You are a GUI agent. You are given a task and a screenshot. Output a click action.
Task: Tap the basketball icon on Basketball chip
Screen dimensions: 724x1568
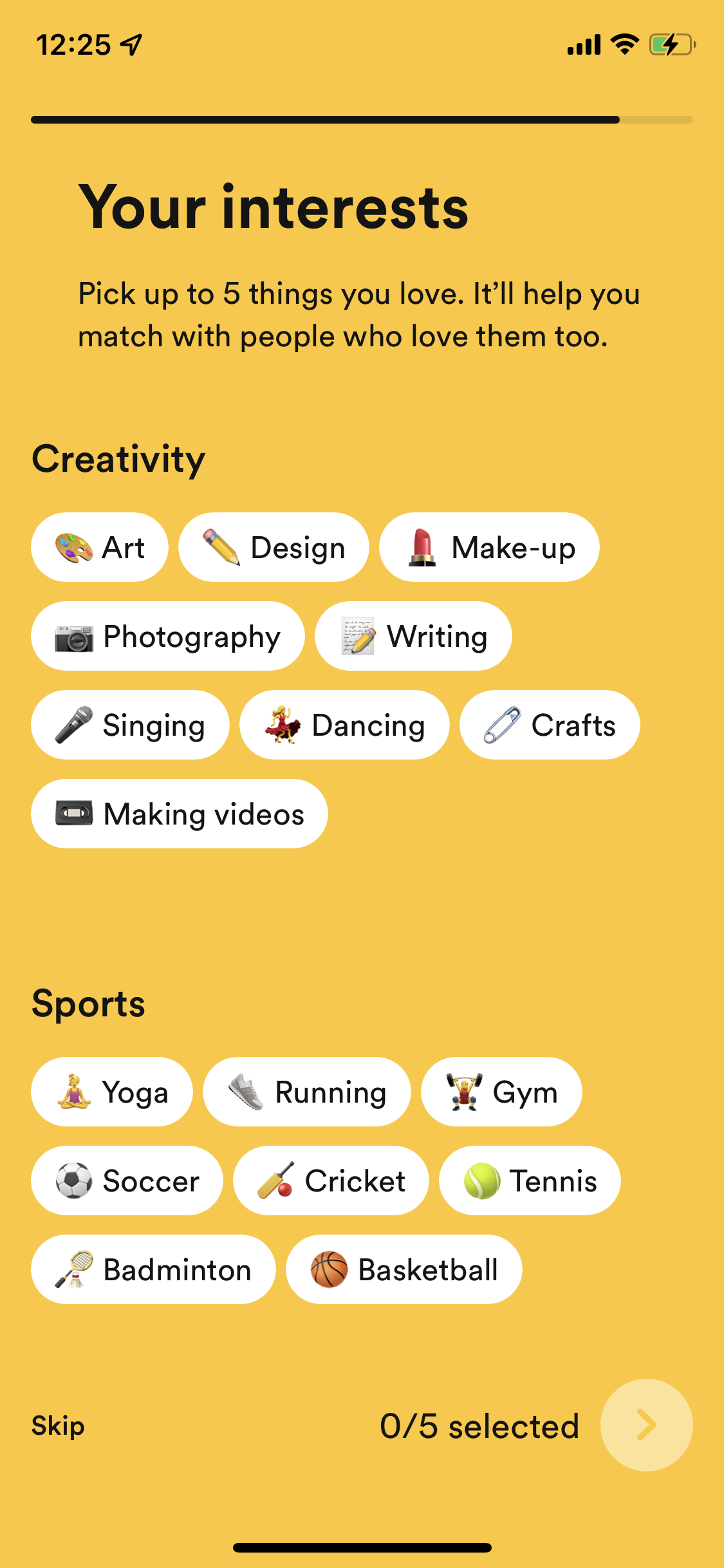(330, 1269)
